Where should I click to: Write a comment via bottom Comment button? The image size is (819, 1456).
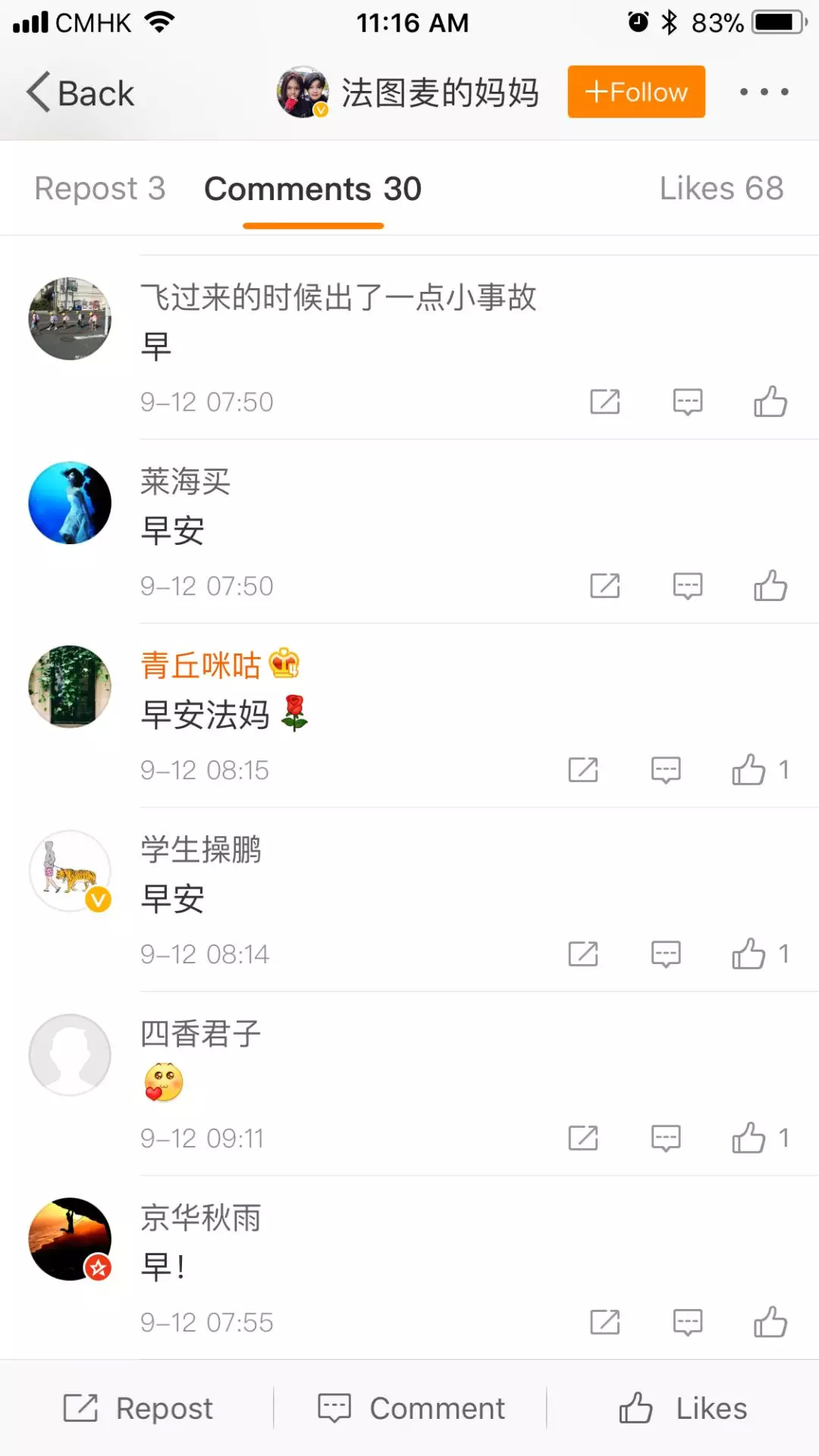tap(410, 1408)
